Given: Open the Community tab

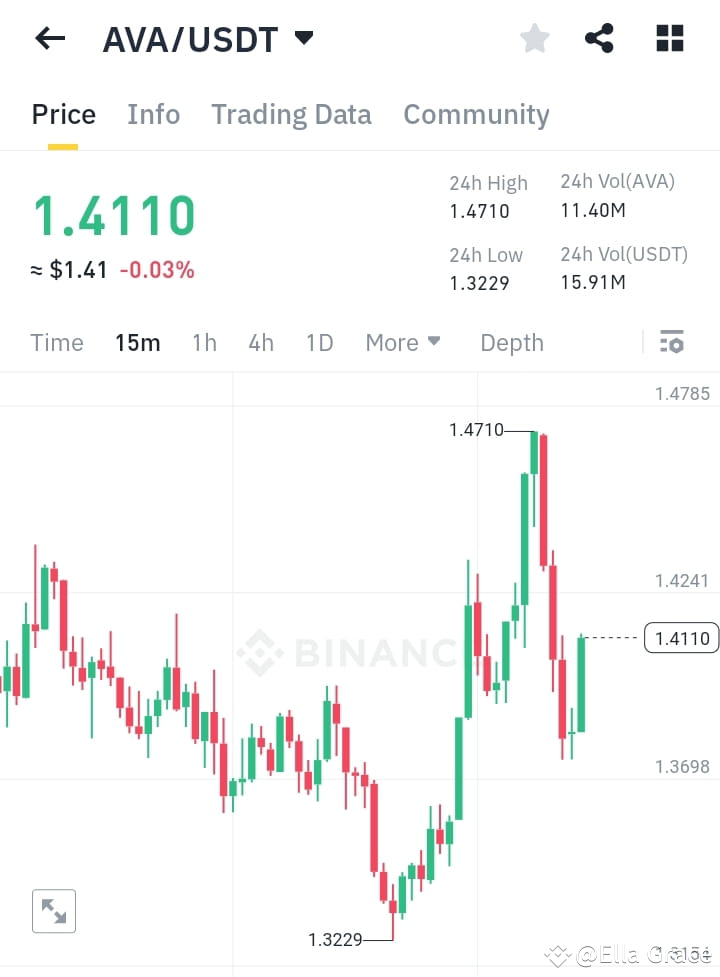Looking at the screenshot, I should [x=476, y=114].
